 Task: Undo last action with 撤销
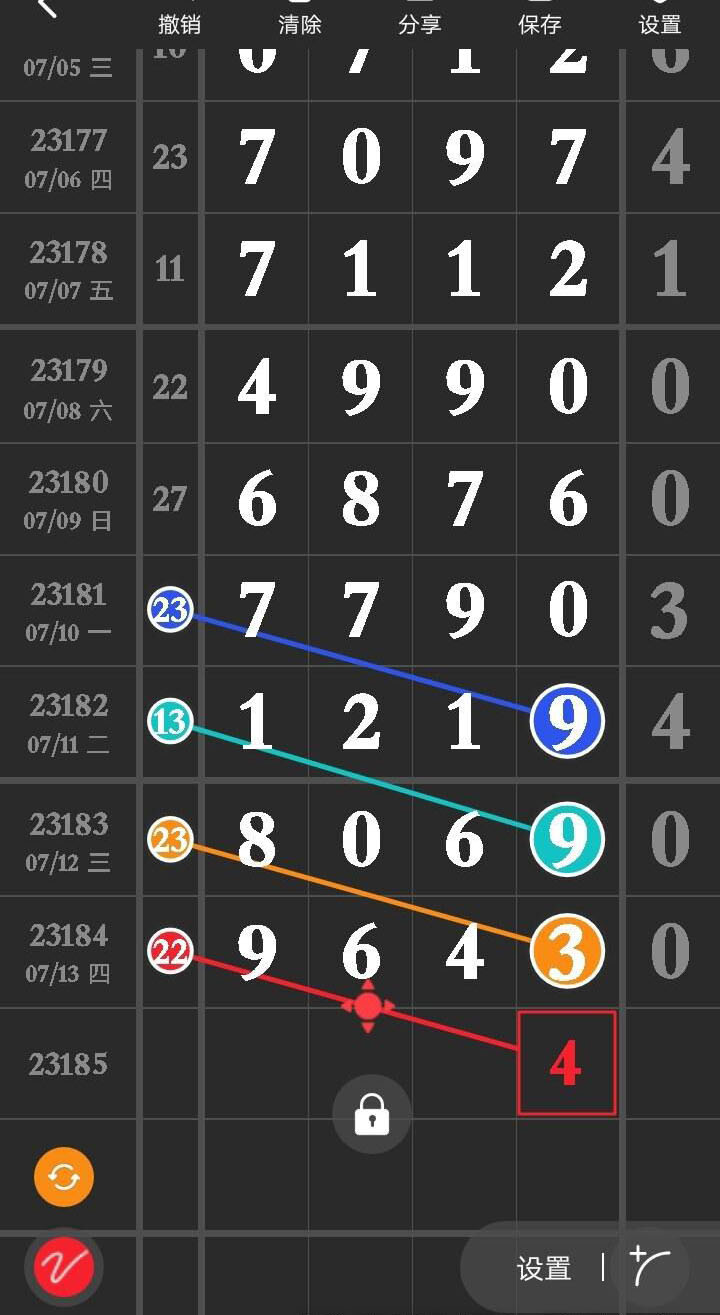179,22
